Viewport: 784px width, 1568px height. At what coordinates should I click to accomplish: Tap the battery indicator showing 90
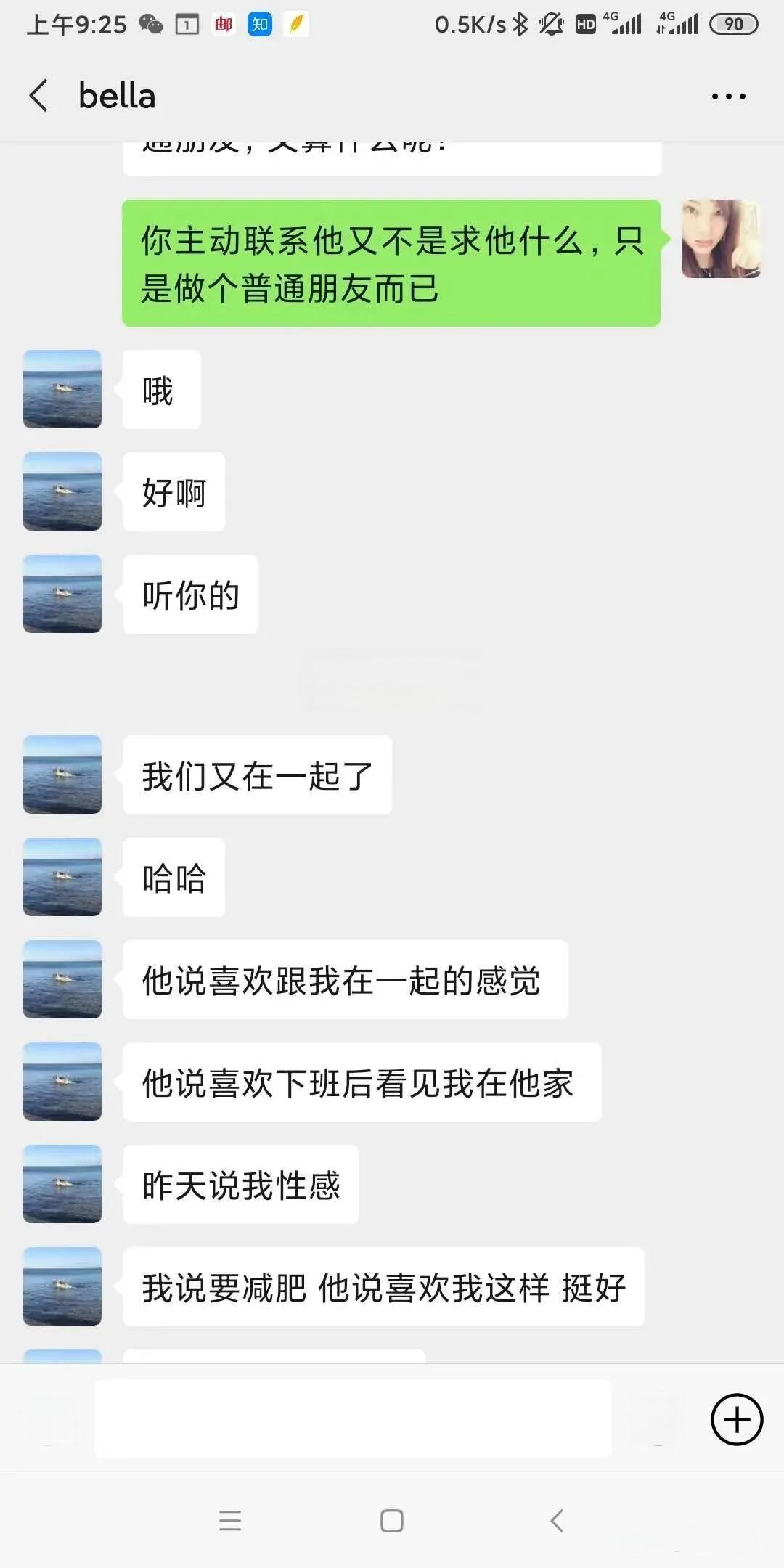tap(734, 24)
